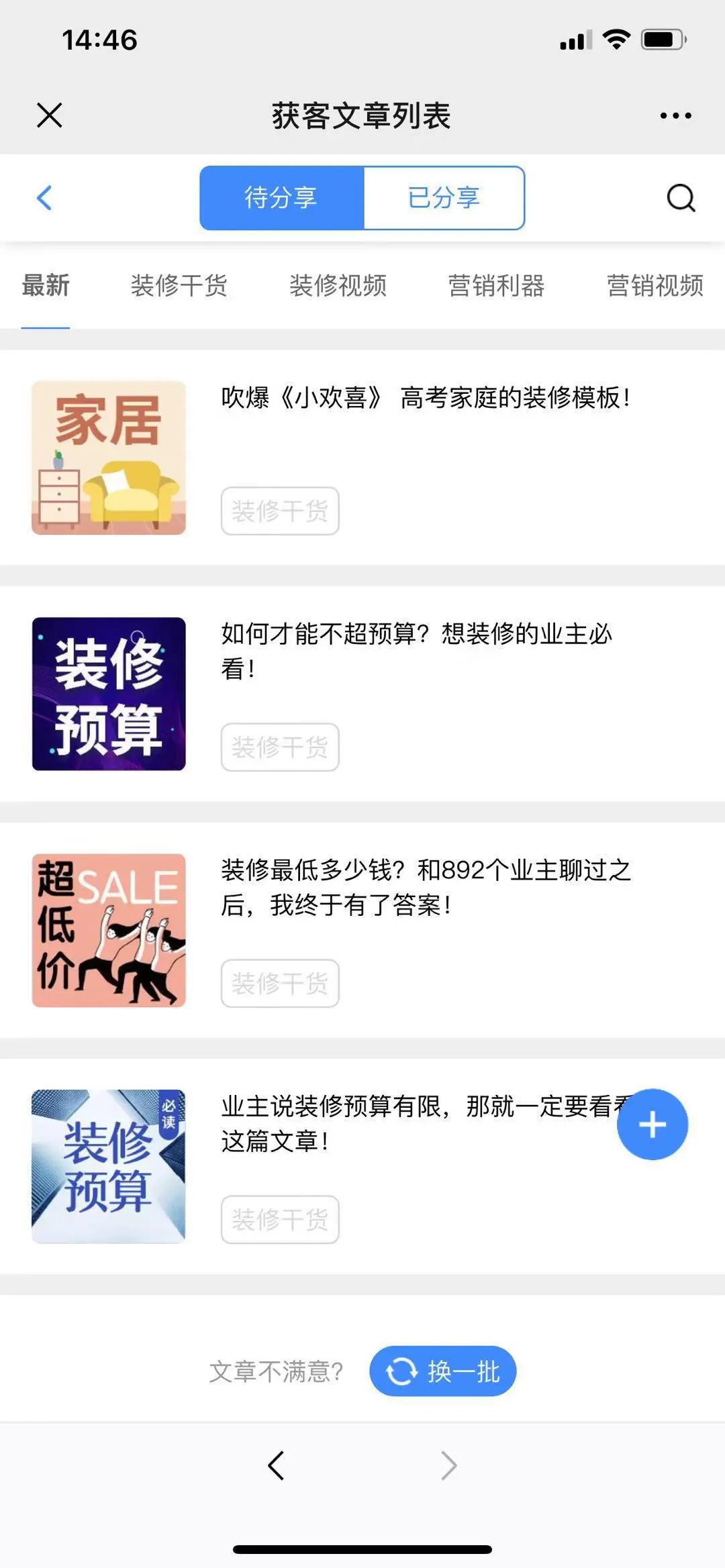Open the 装修干货 category
Viewport: 725px width, 1568px height.
click(179, 285)
